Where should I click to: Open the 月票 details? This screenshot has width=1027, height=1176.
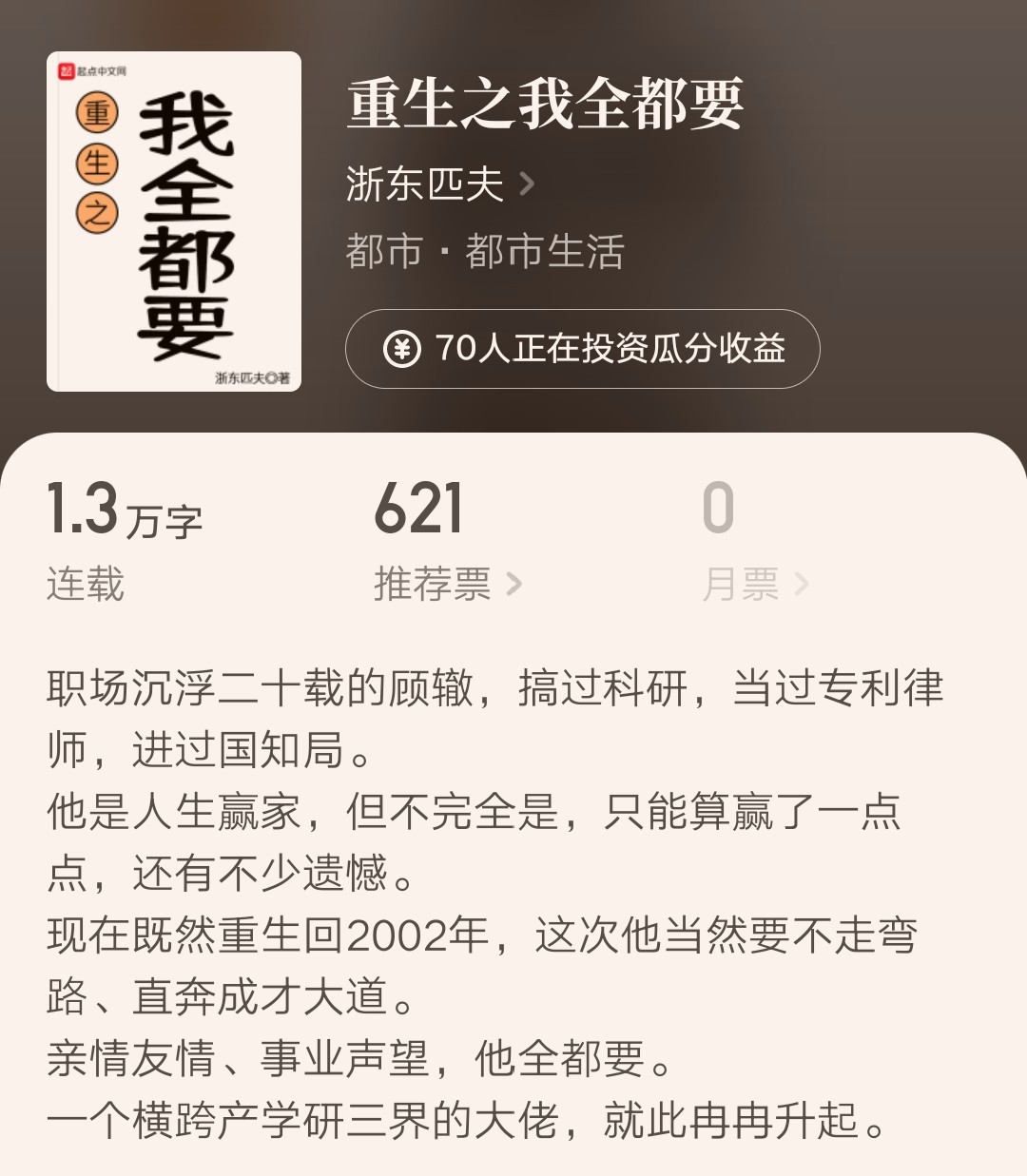click(754, 583)
